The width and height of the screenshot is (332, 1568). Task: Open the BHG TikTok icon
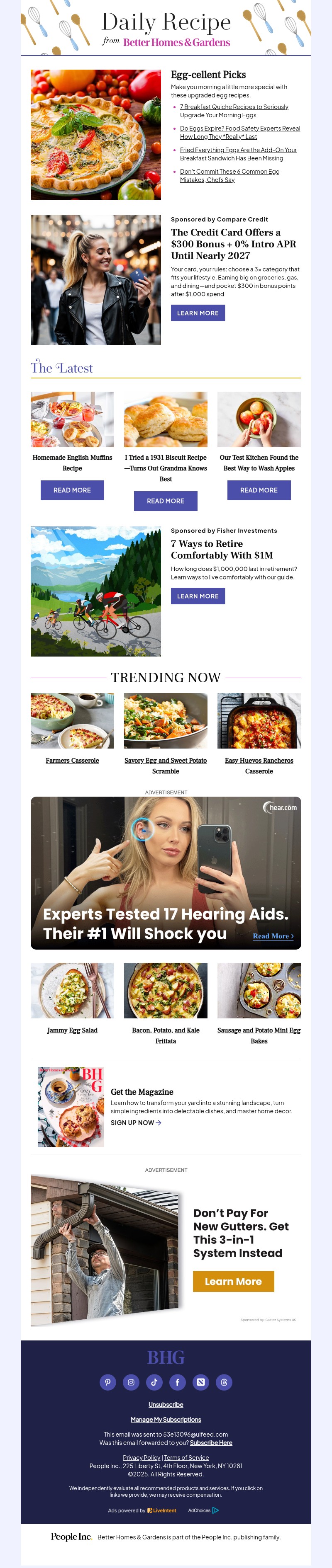point(154,1382)
